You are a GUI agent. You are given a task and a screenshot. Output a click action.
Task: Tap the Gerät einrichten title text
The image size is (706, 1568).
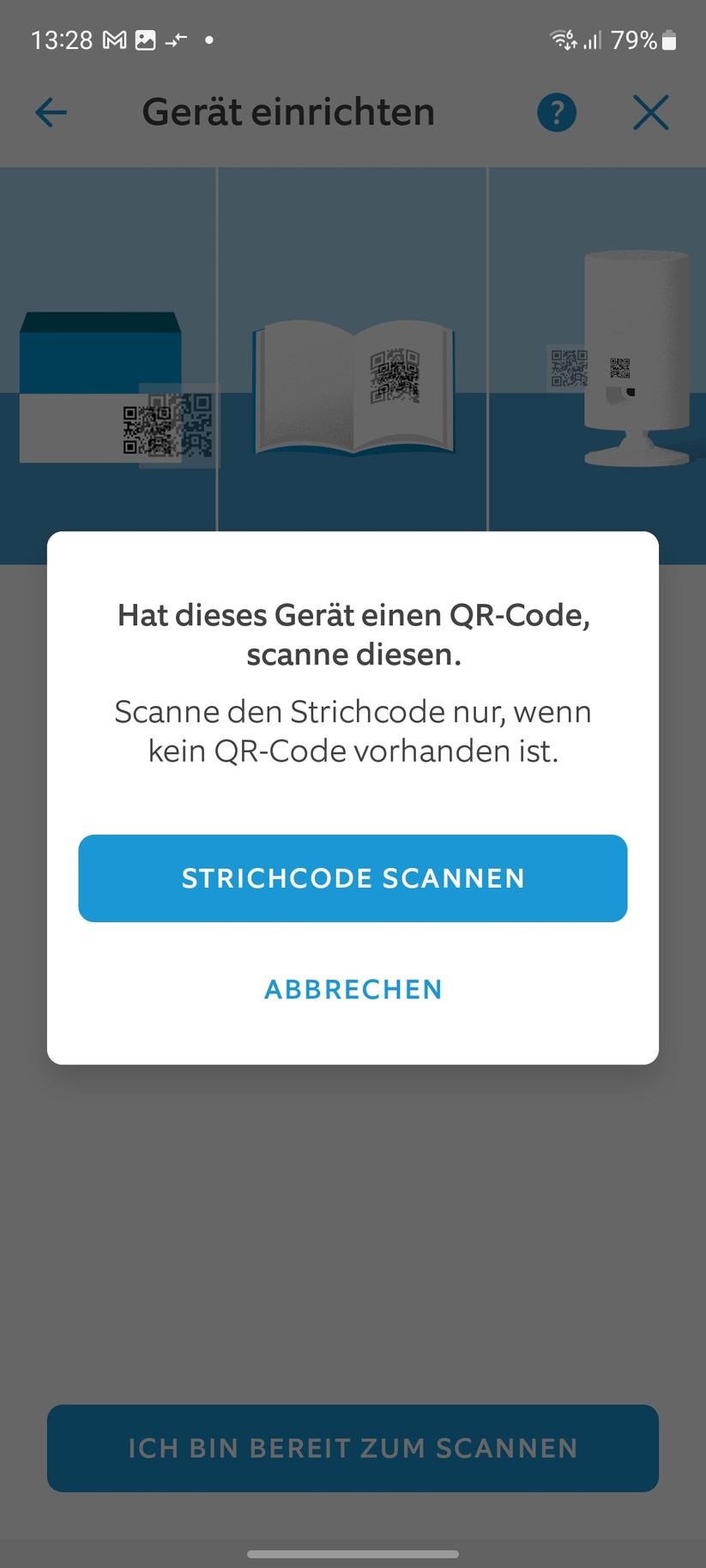287,112
